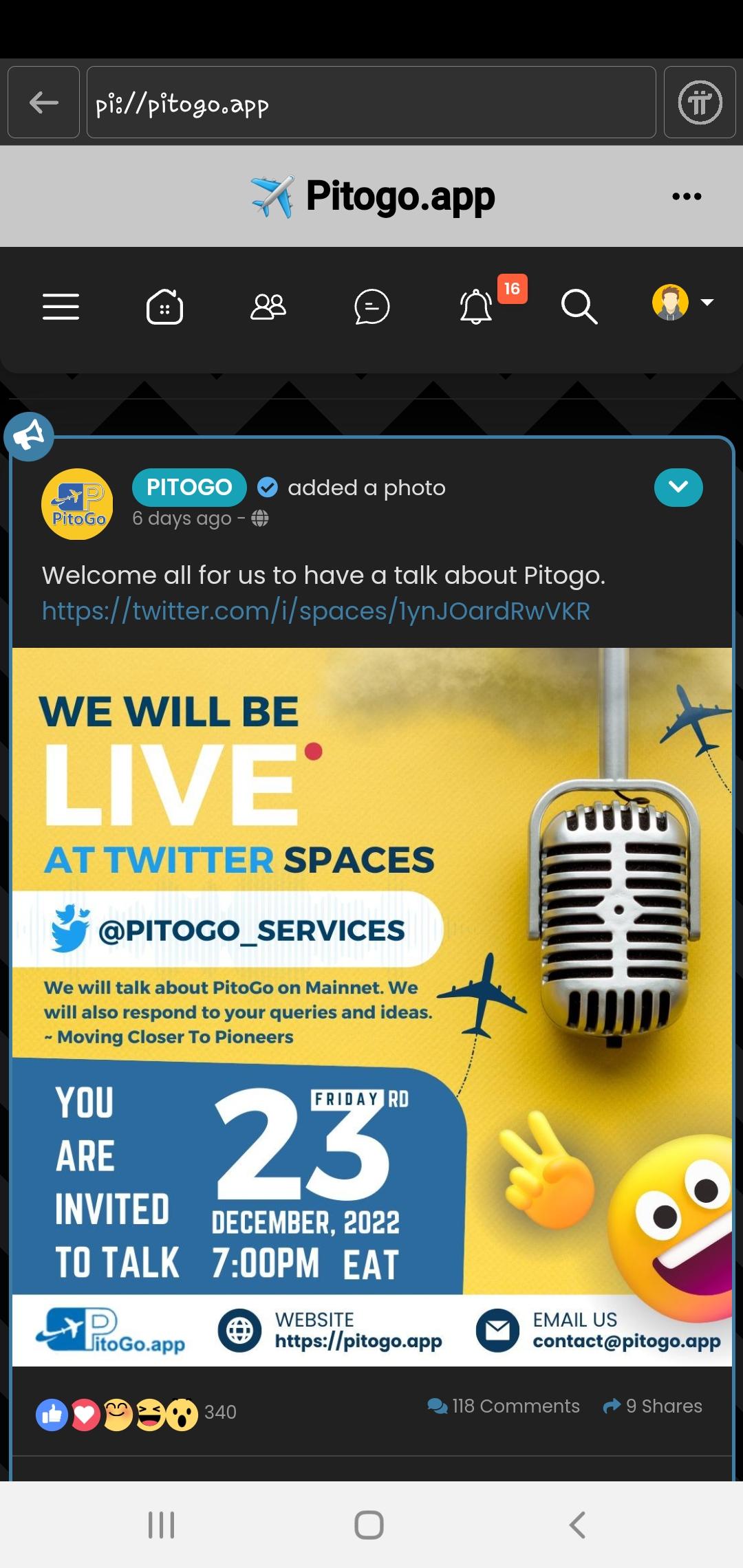Expand the post options chevron
This screenshot has width=743, height=1568.
pos(678,488)
